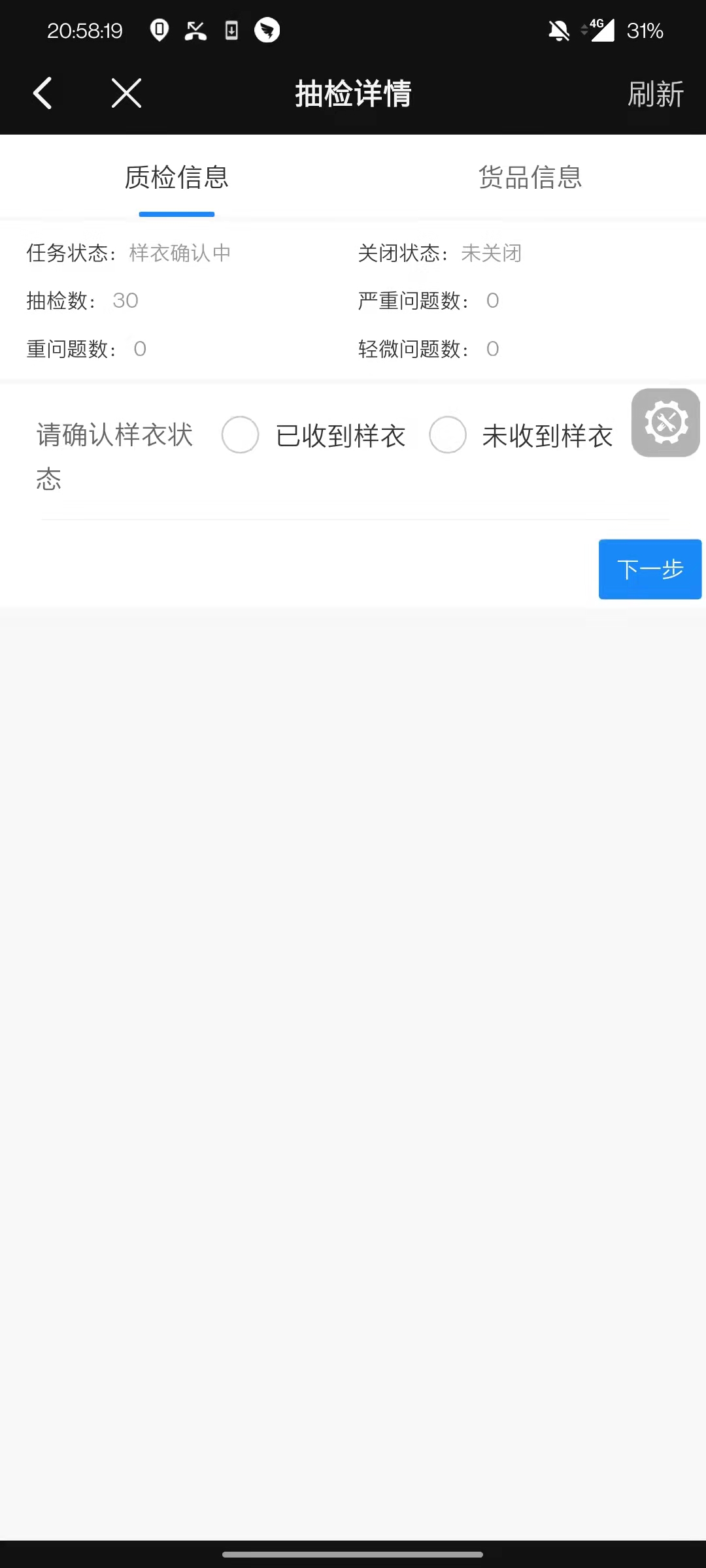706x1568 pixels.
Task: Select the 已收到样衣 option
Action: tap(241, 435)
